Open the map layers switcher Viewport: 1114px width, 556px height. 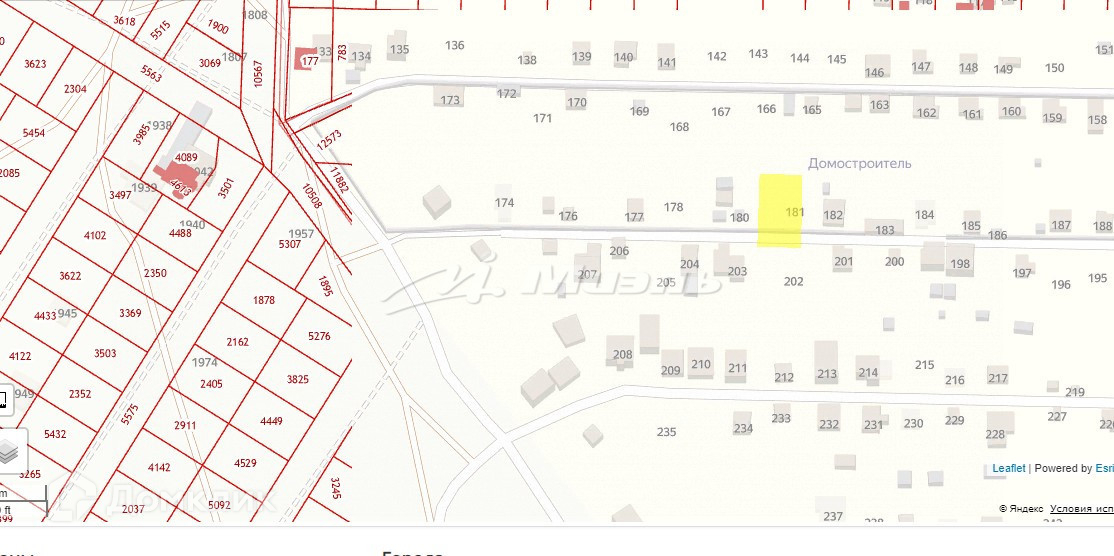click(x=8, y=450)
